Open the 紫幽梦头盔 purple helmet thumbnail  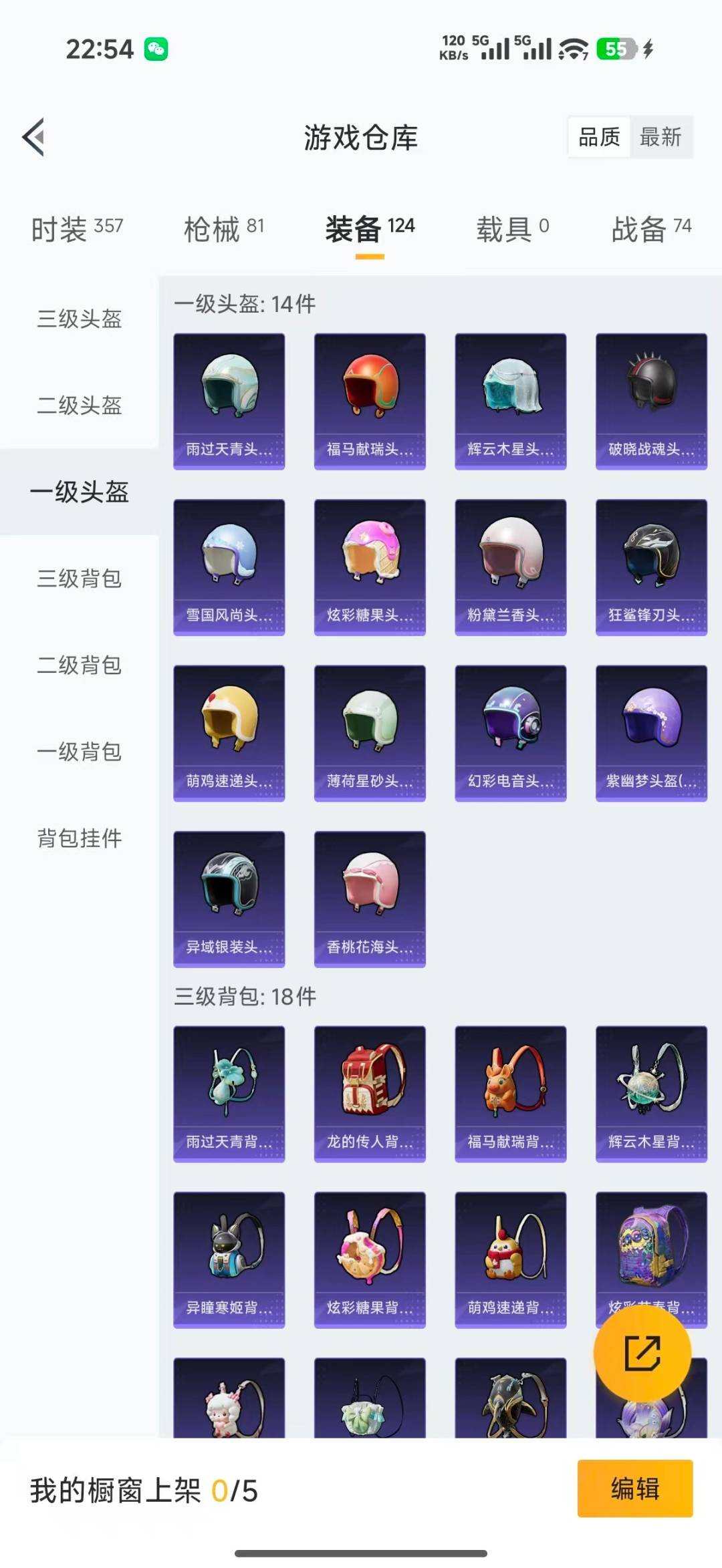pos(650,732)
